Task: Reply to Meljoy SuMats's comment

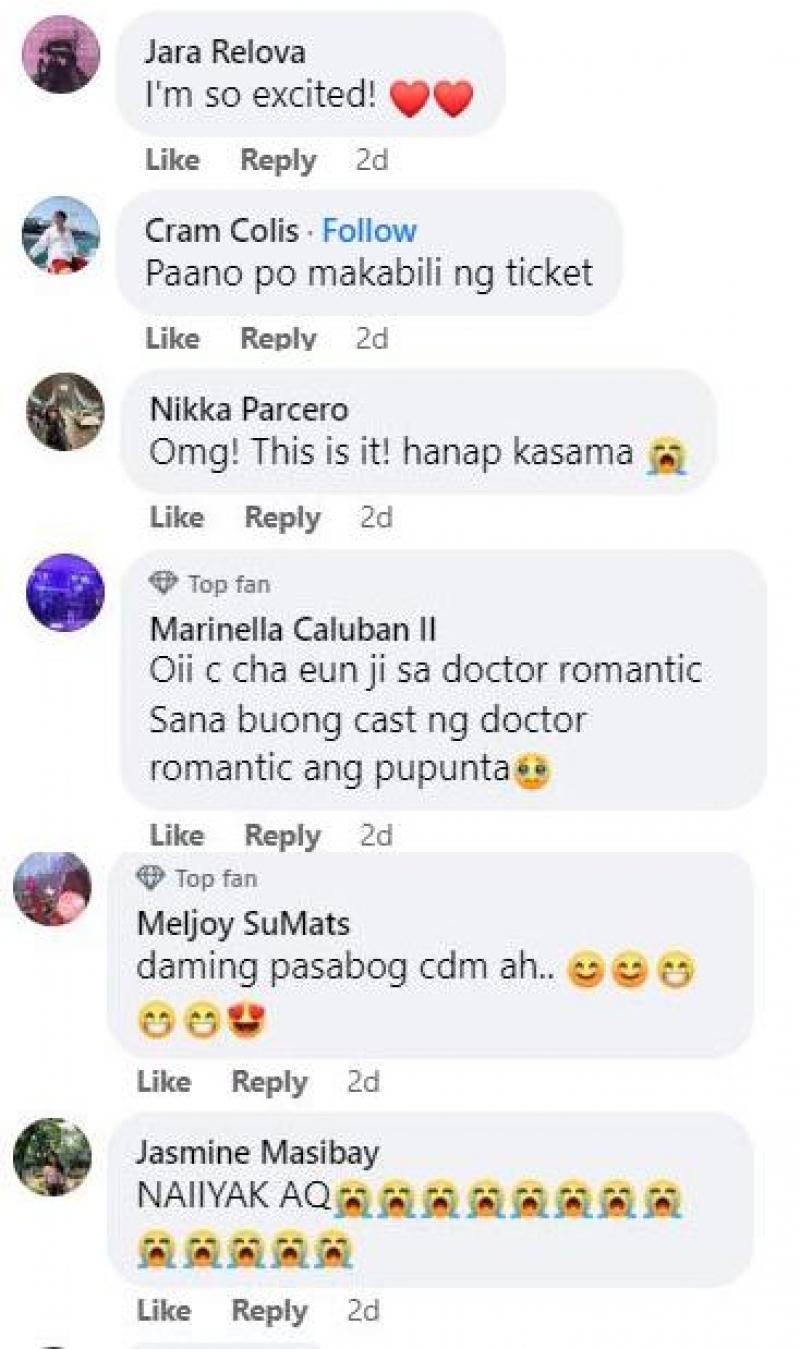Action: click(x=270, y=1081)
